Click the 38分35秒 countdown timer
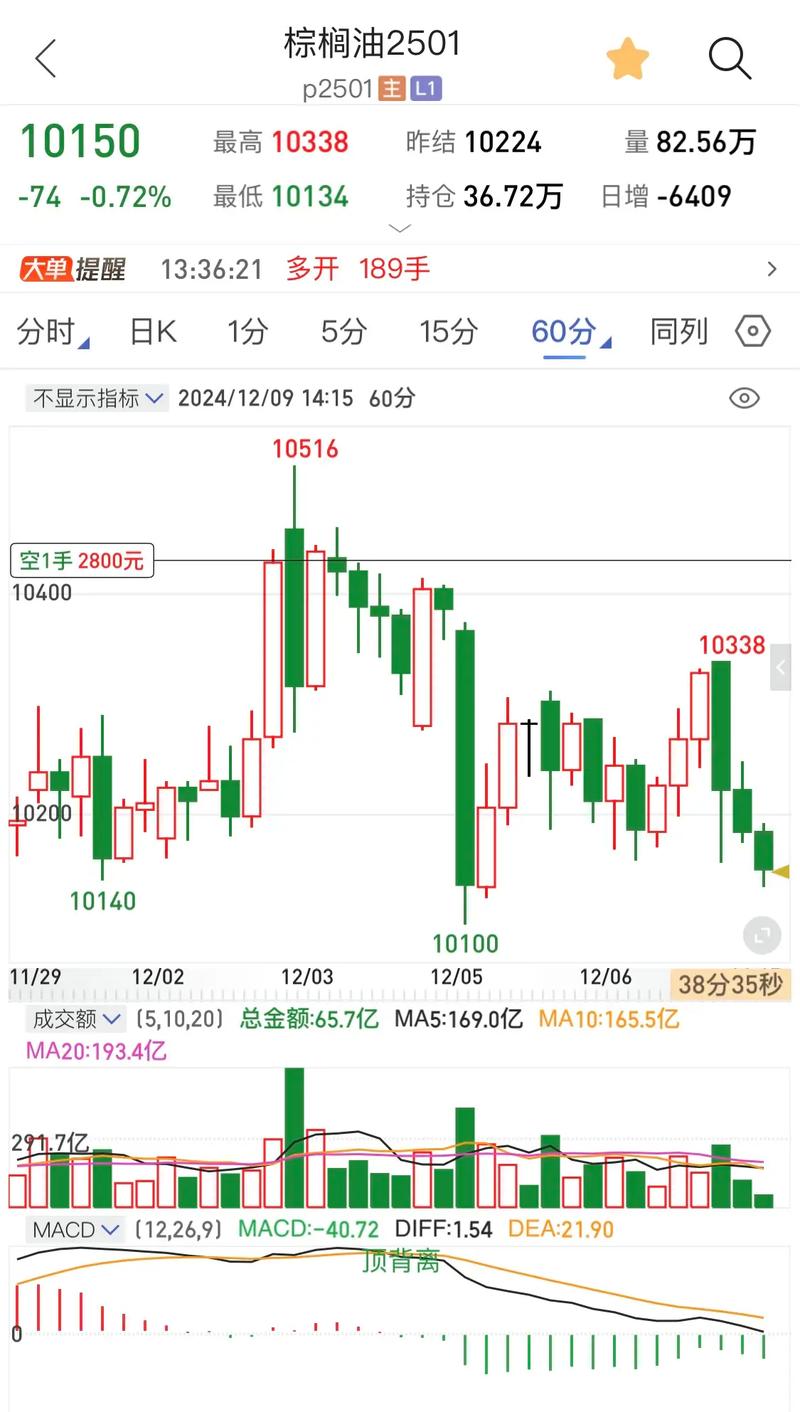 coord(729,986)
